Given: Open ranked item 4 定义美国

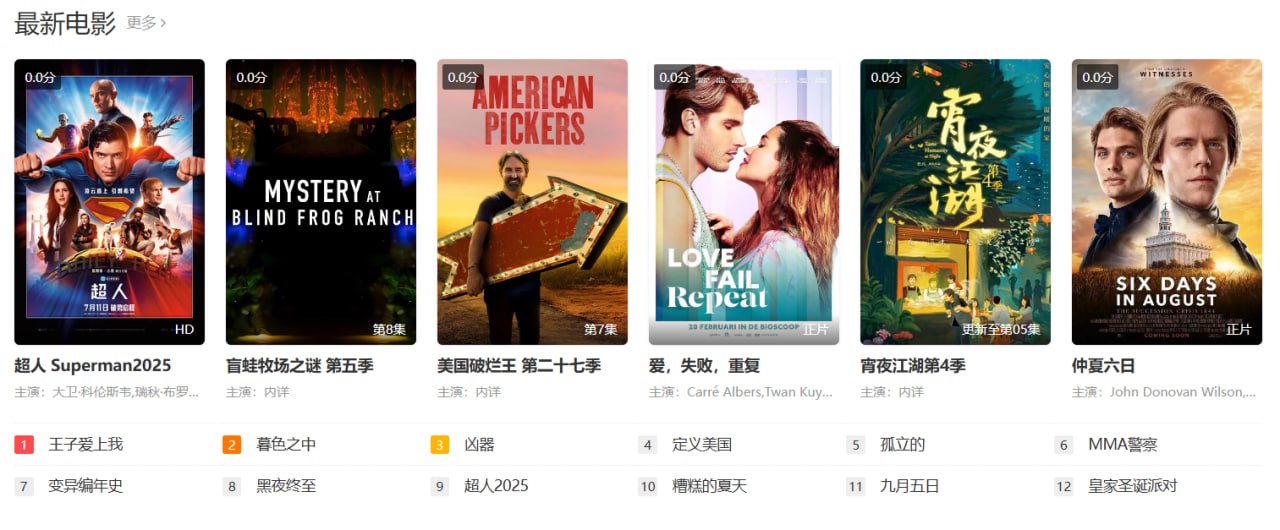Looking at the screenshot, I should (701, 444).
